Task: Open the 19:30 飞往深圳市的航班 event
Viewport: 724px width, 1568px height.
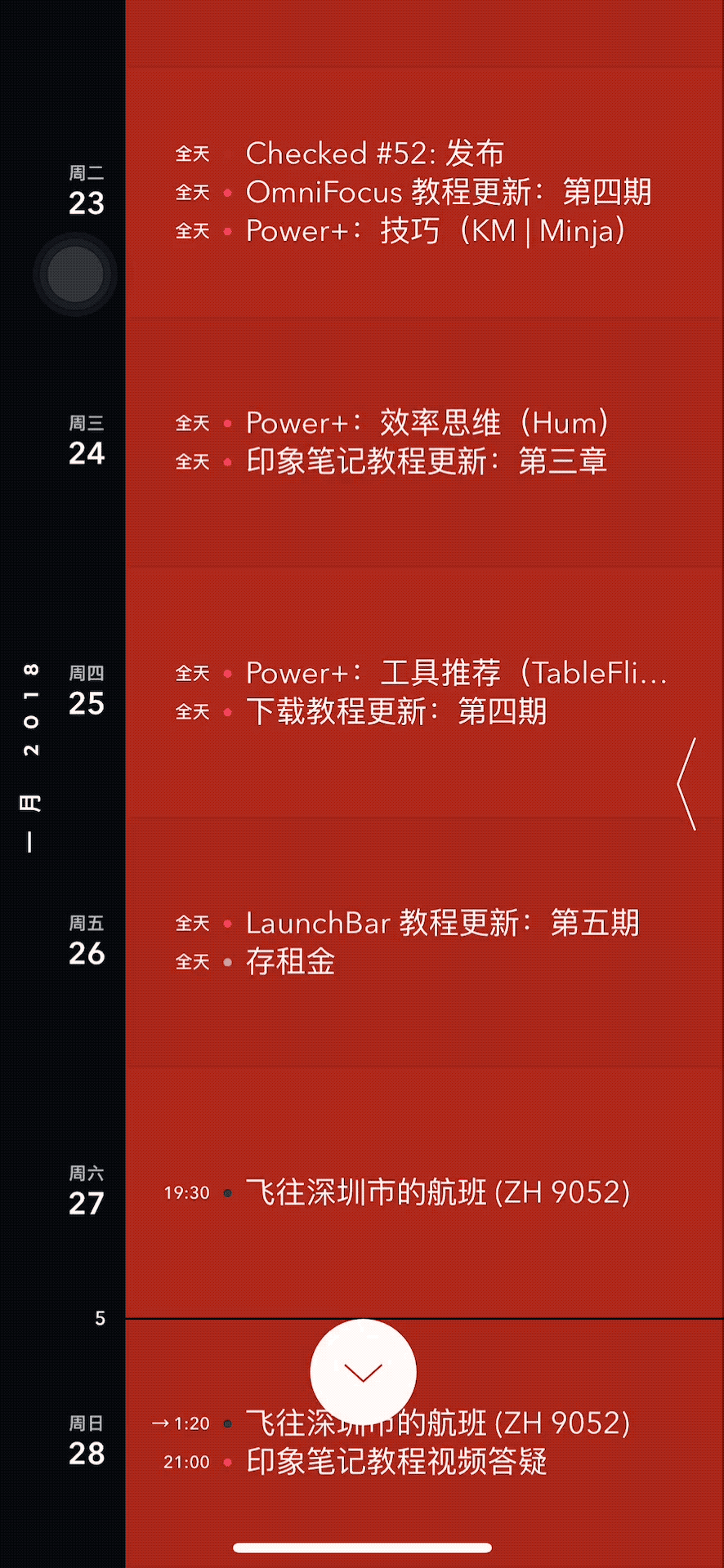Action: pyautogui.click(x=437, y=1193)
